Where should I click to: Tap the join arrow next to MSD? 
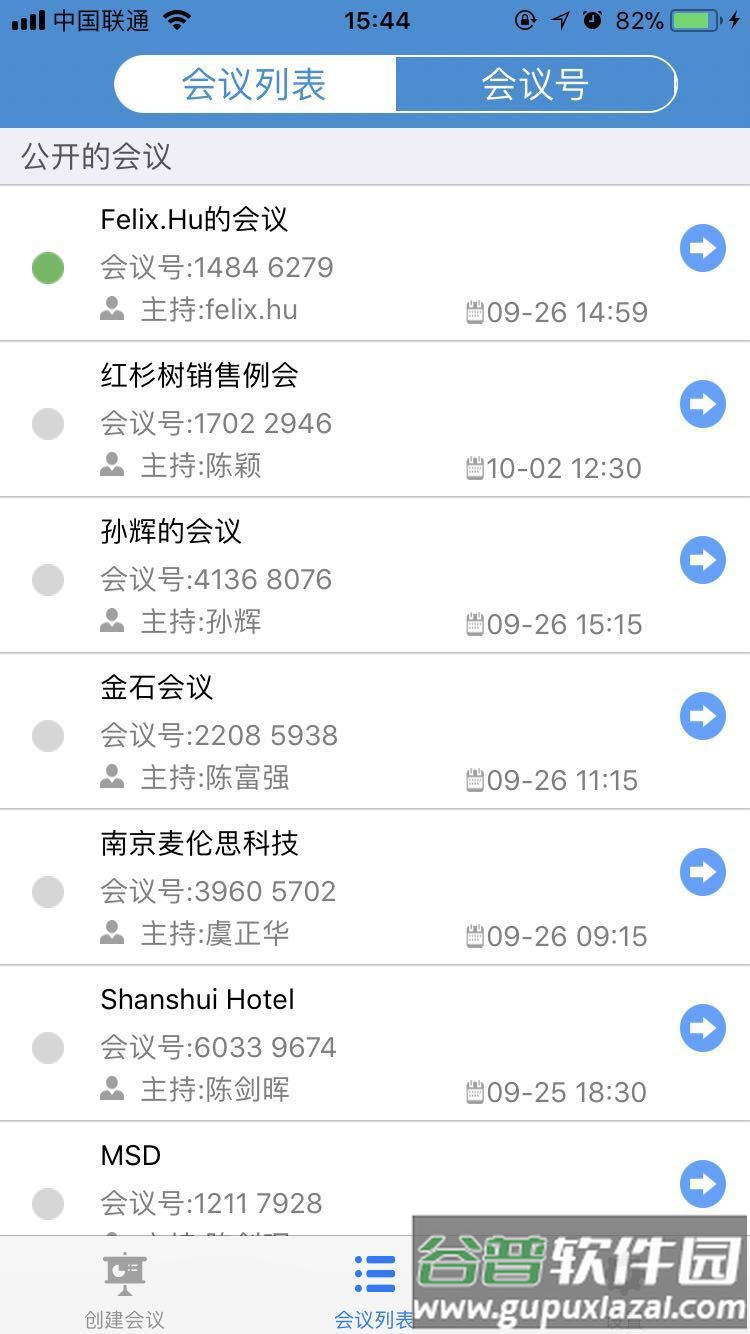tap(703, 1184)
